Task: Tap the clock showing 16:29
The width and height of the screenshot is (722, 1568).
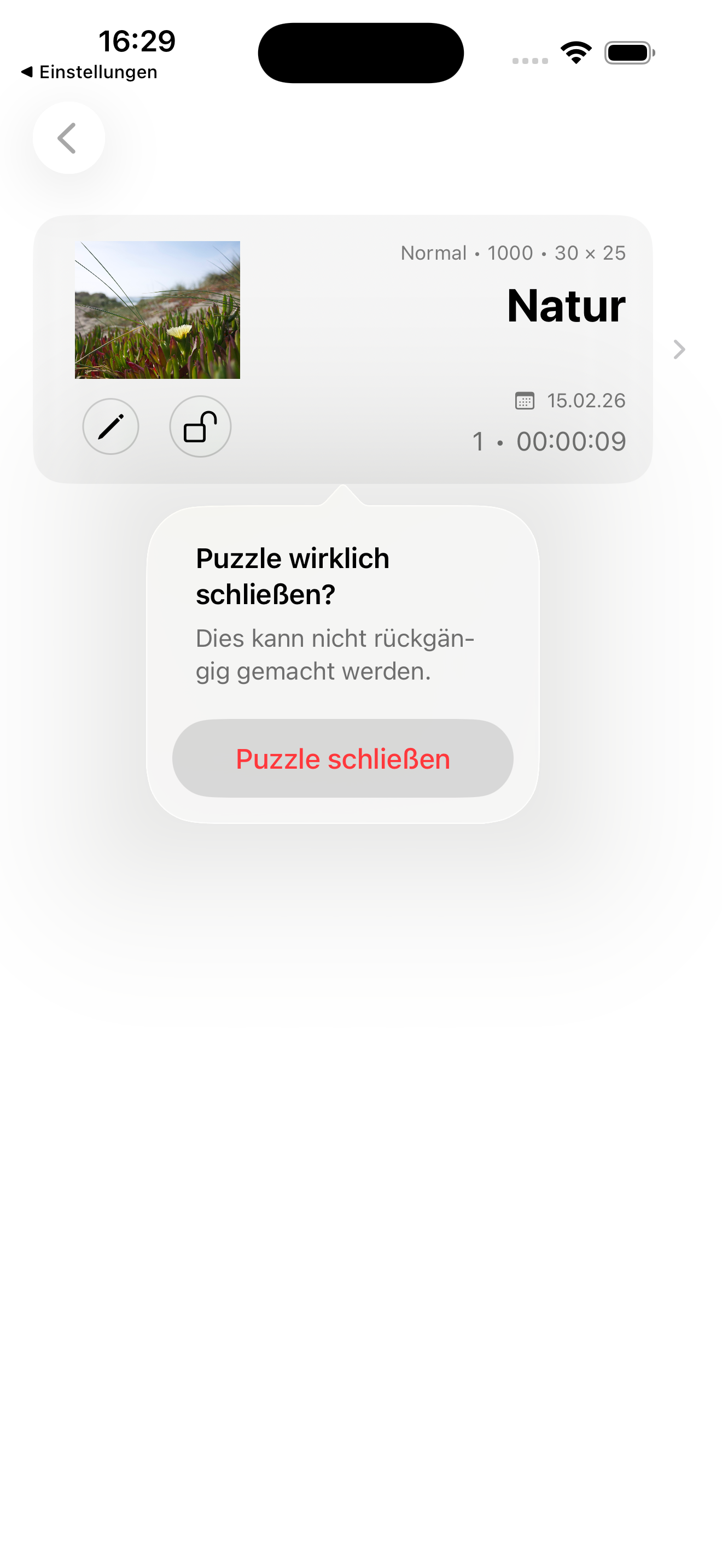Action: pos(136,43)
